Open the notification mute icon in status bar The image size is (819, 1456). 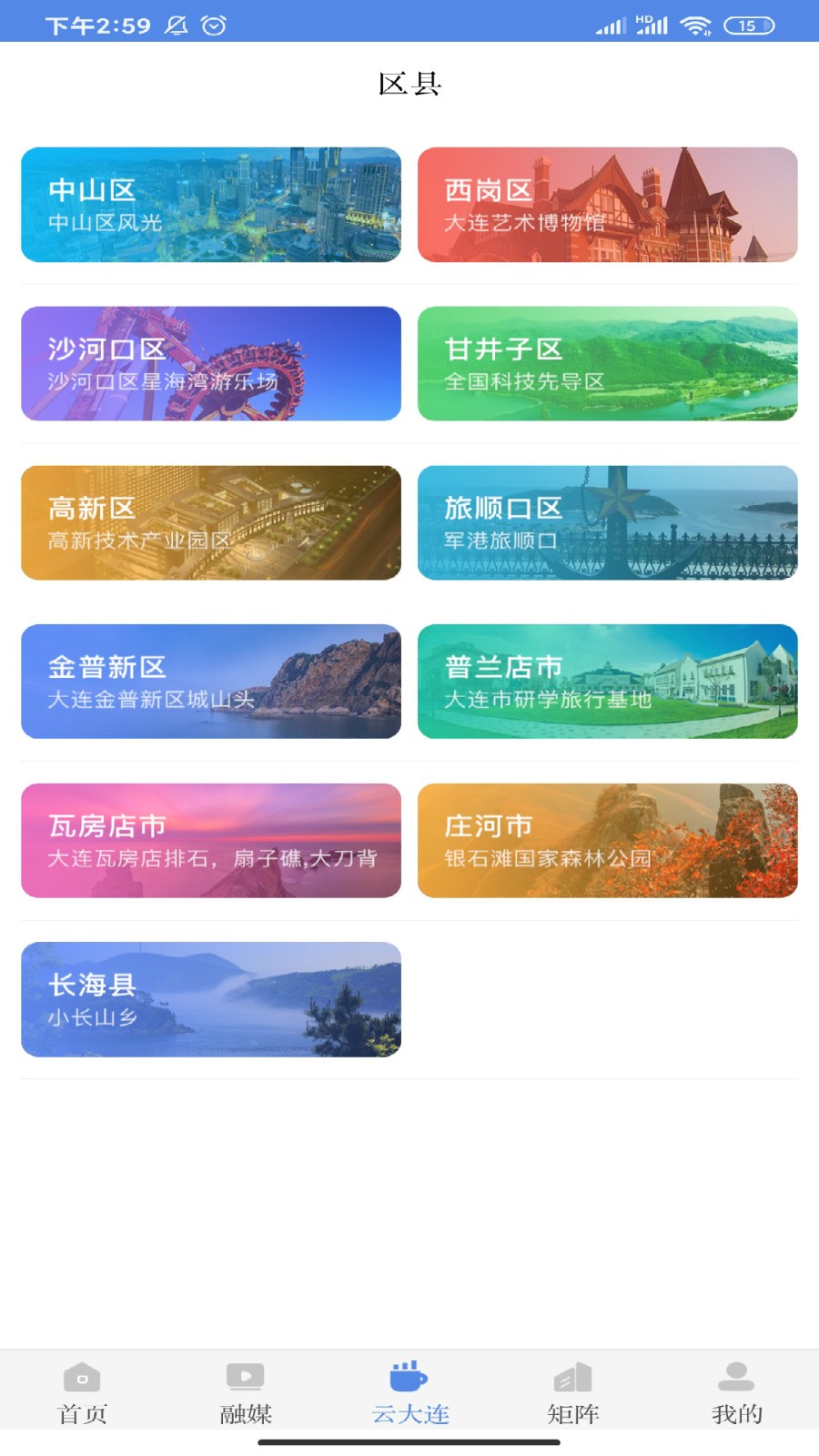point(174,26)
